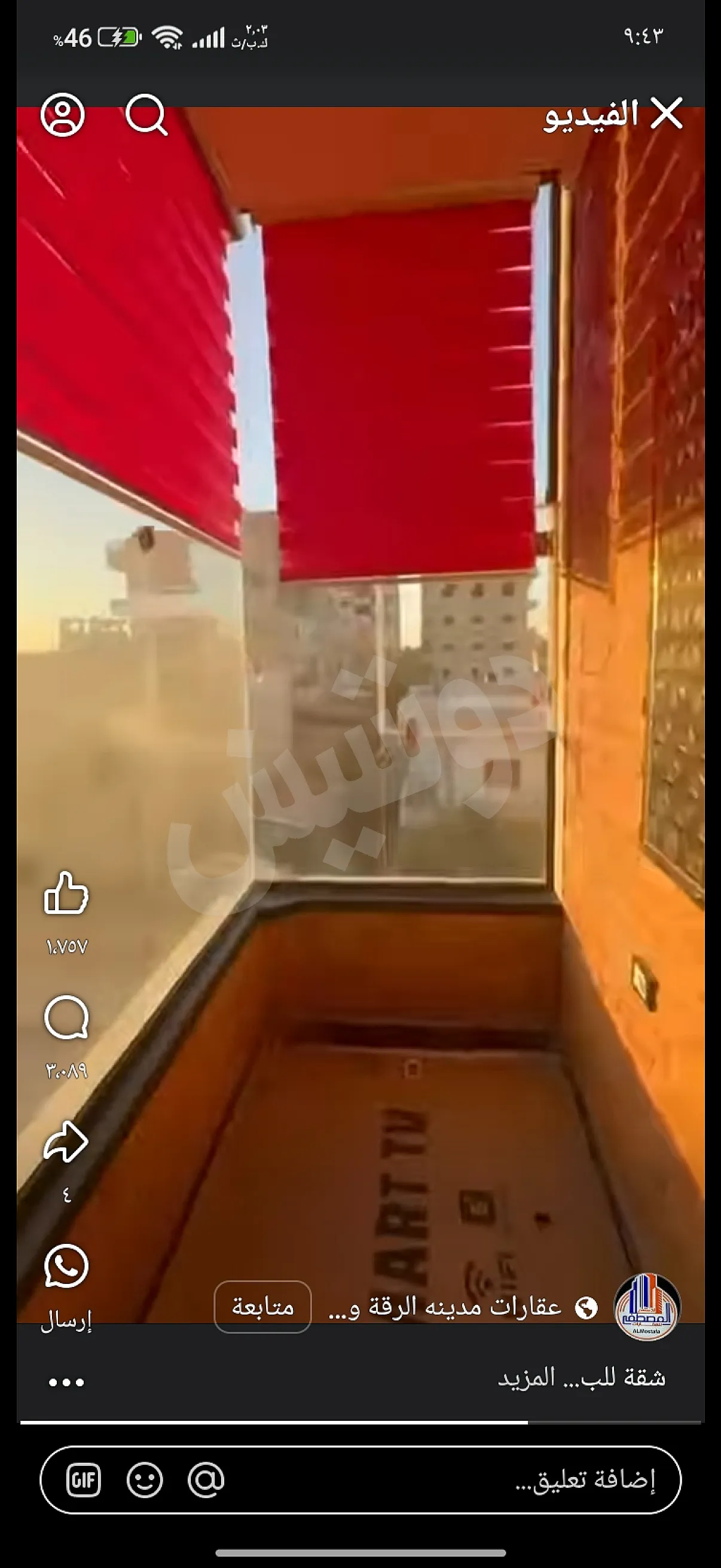Open the profile icon
The height and width of the screenshot is (1568, 721).
click(63, 114)
